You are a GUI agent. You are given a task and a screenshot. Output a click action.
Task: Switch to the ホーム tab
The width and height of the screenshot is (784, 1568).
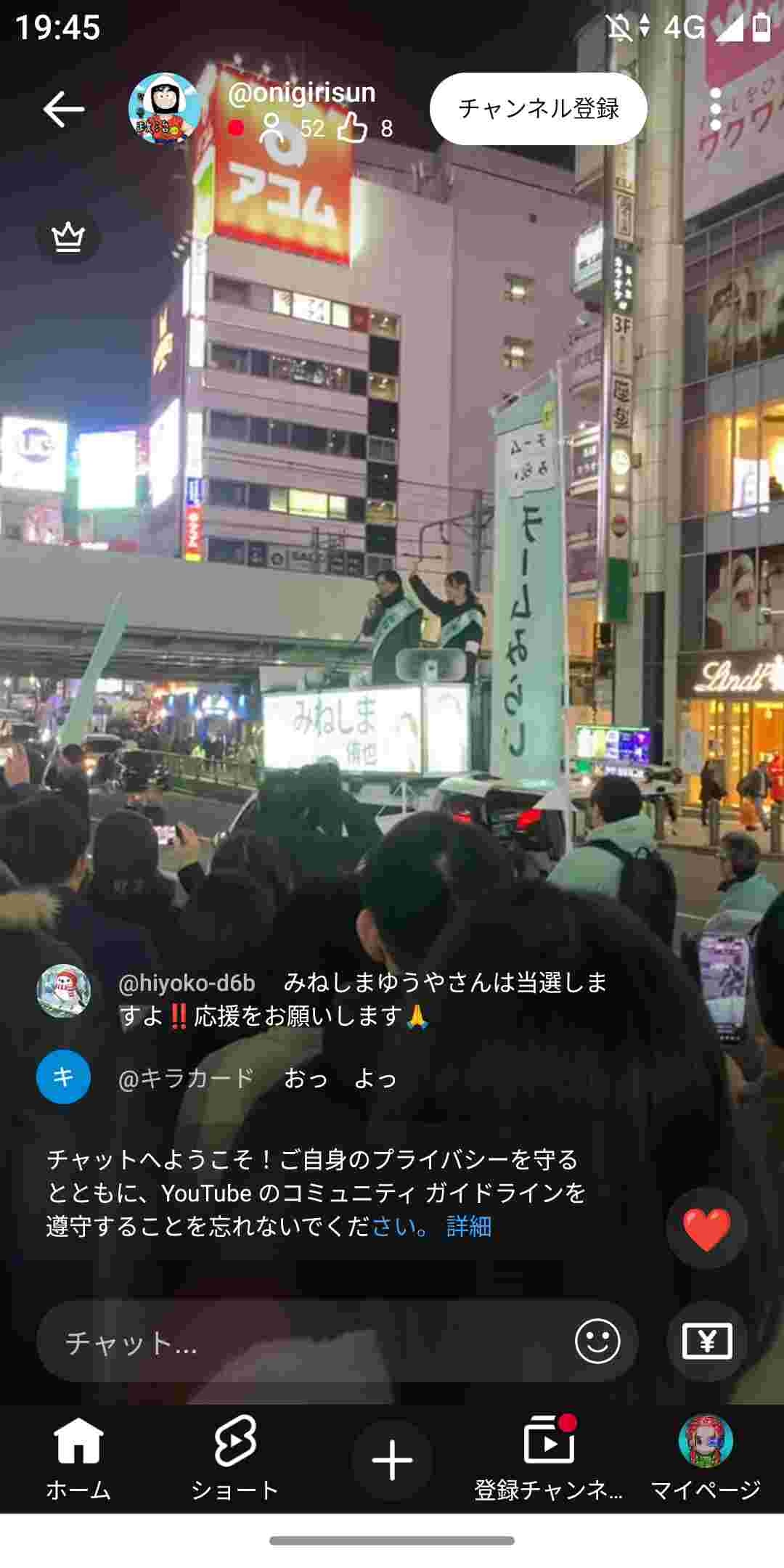pyautogui.click(x=78, y=1459)
